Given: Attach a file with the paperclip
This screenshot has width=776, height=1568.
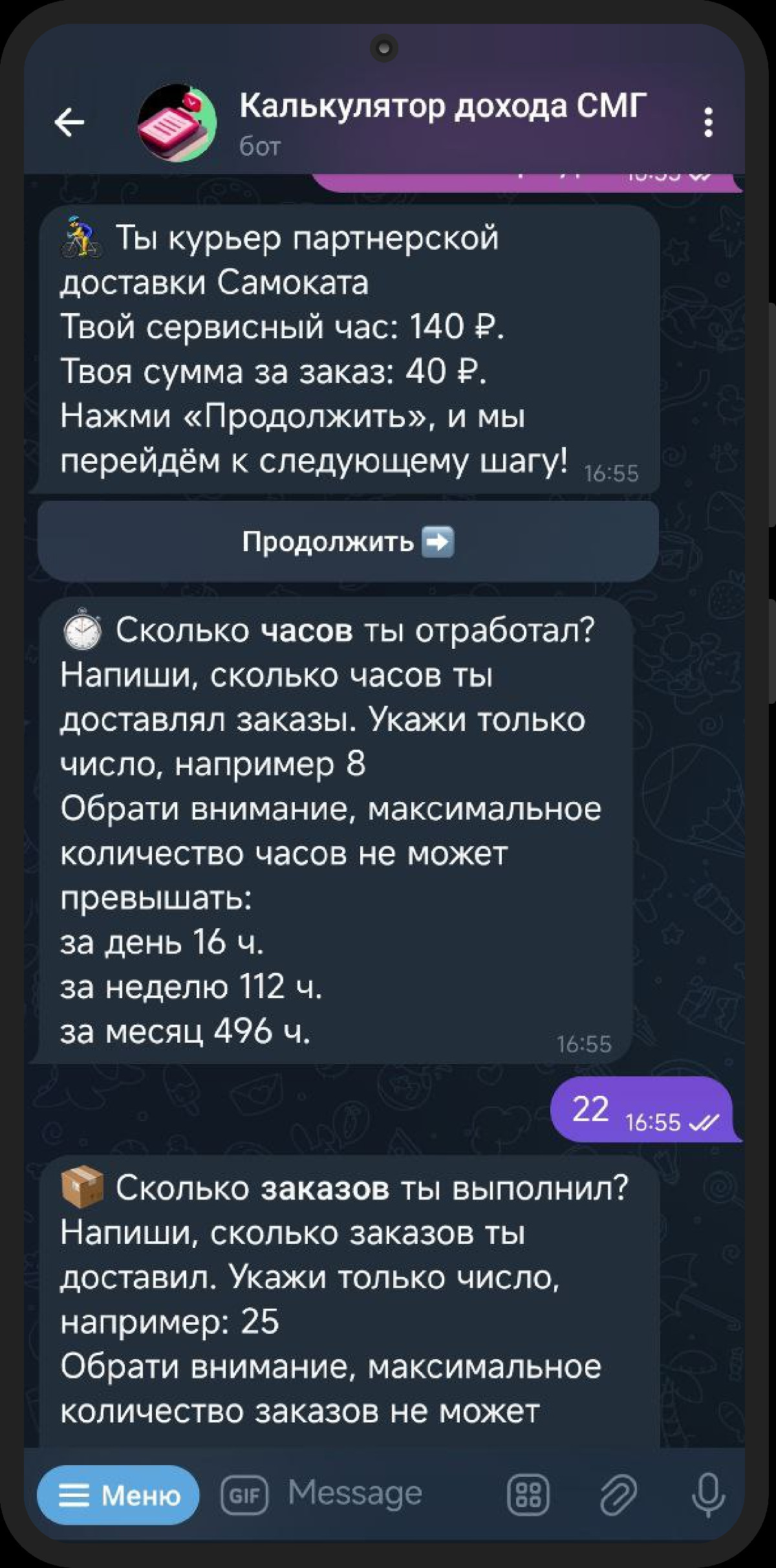Looking at the screenshot, I should (618, 1495).
